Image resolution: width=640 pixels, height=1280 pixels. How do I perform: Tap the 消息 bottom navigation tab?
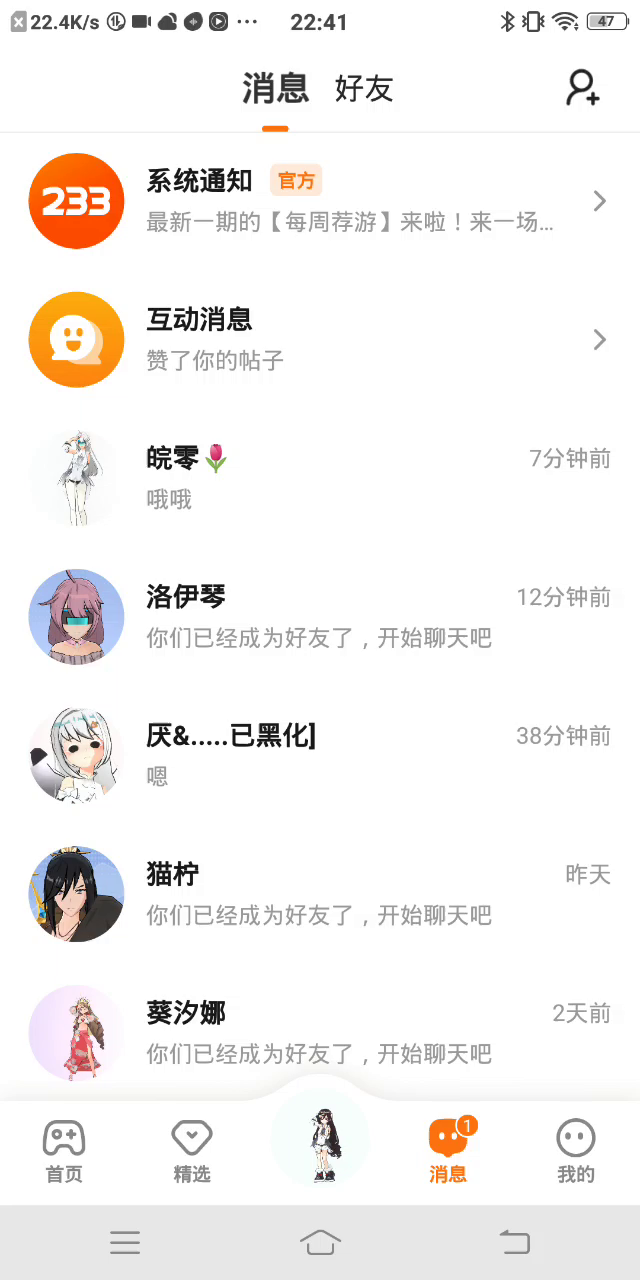pos(448,1151)
